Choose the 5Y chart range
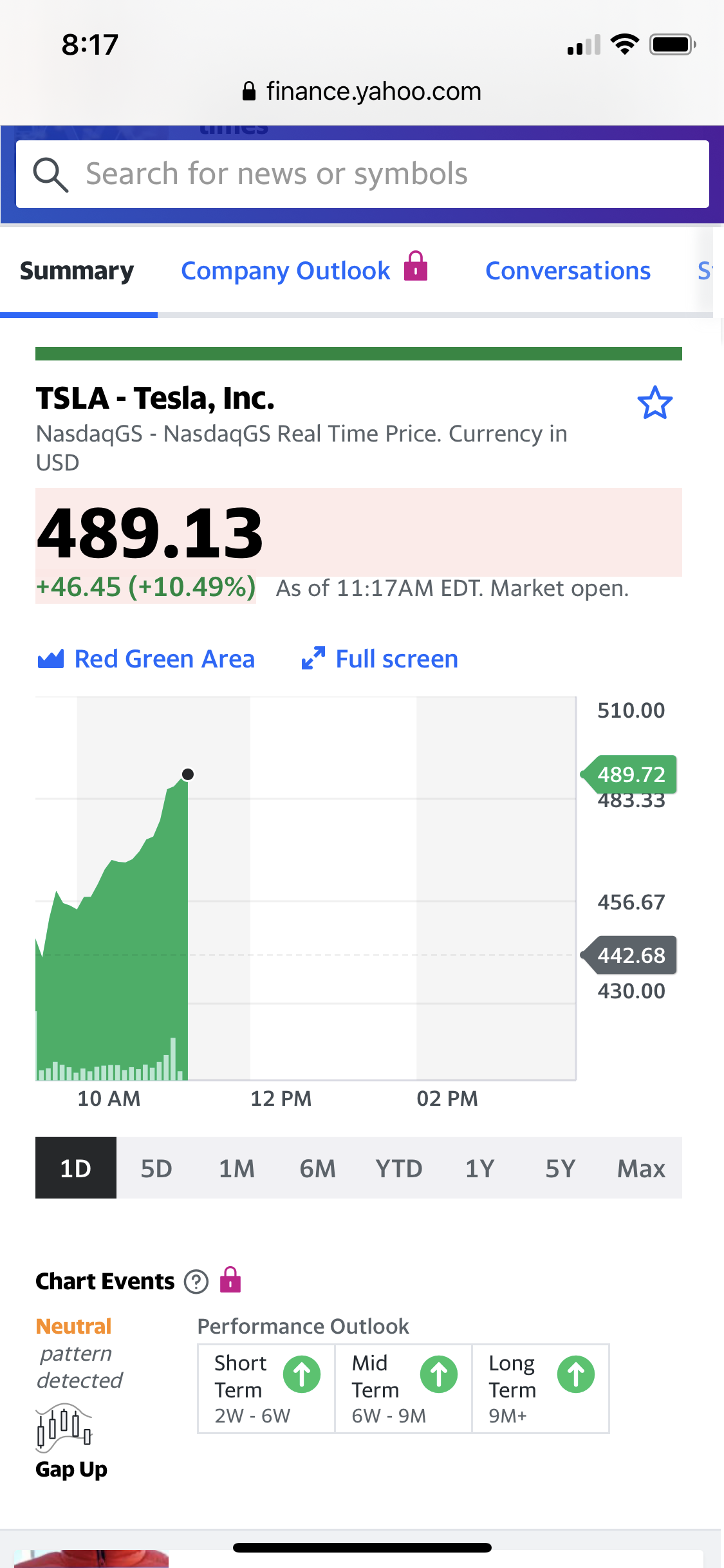Image resolution: width=724 pixels, height=1568 pixels. (x=561, y=1168)
